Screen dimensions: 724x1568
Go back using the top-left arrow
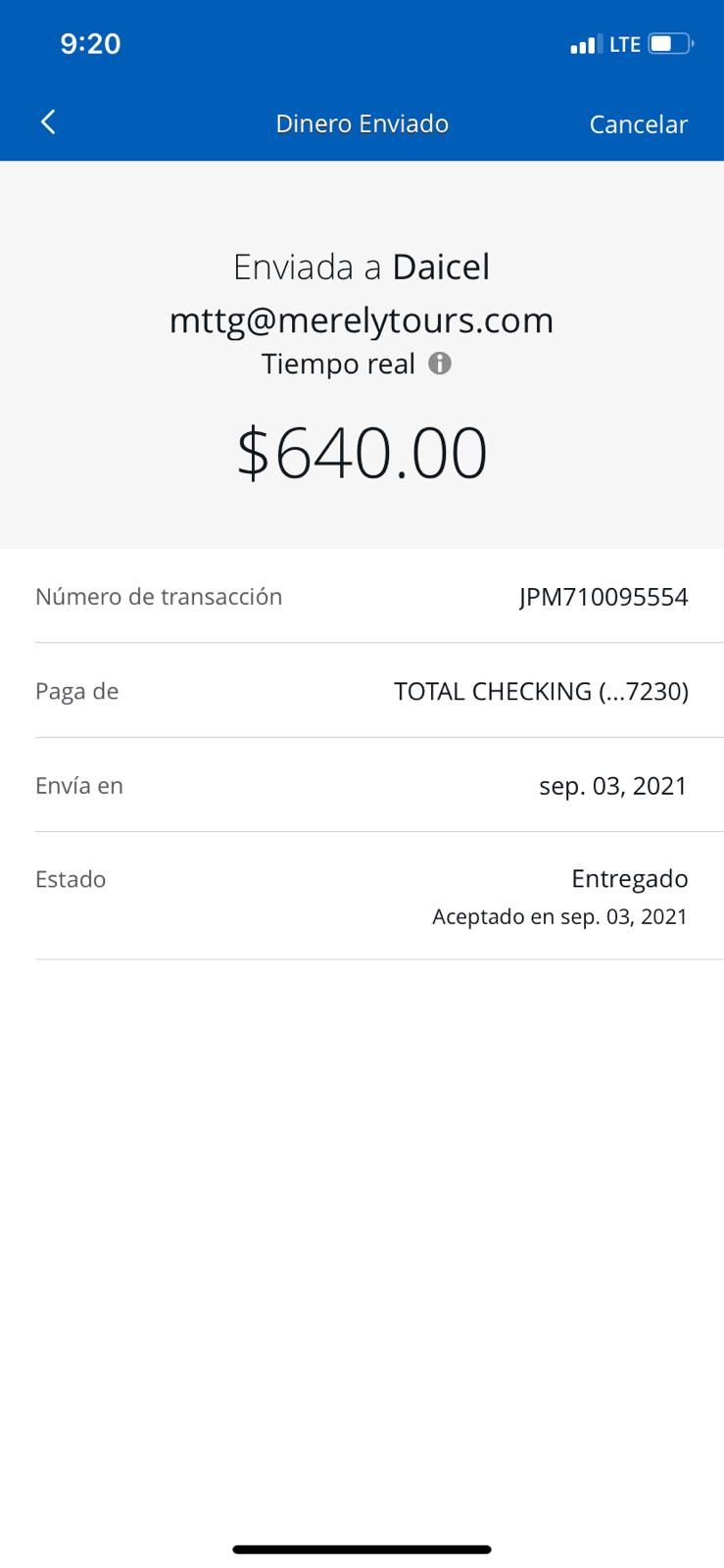click(x=48, y=122)
